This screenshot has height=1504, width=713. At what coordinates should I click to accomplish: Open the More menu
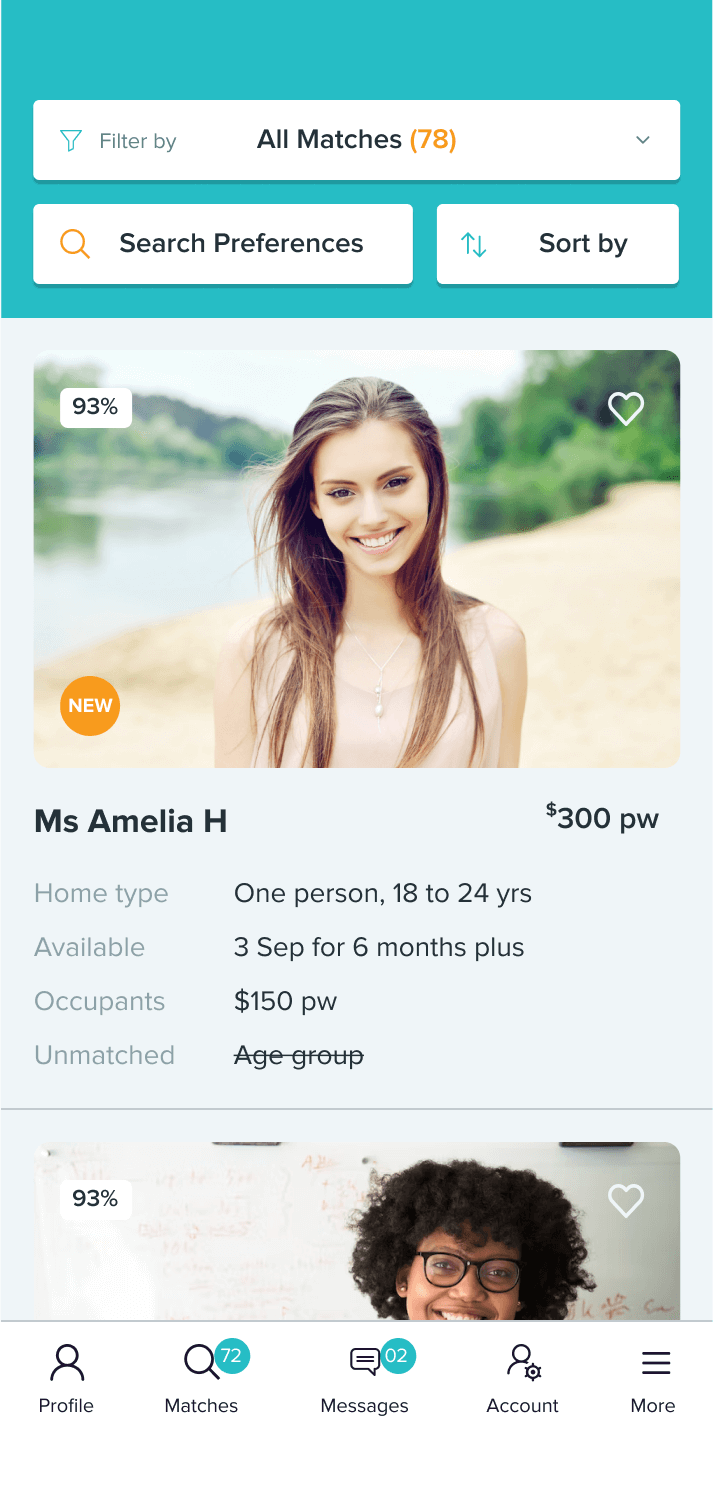click(653, 1378)
